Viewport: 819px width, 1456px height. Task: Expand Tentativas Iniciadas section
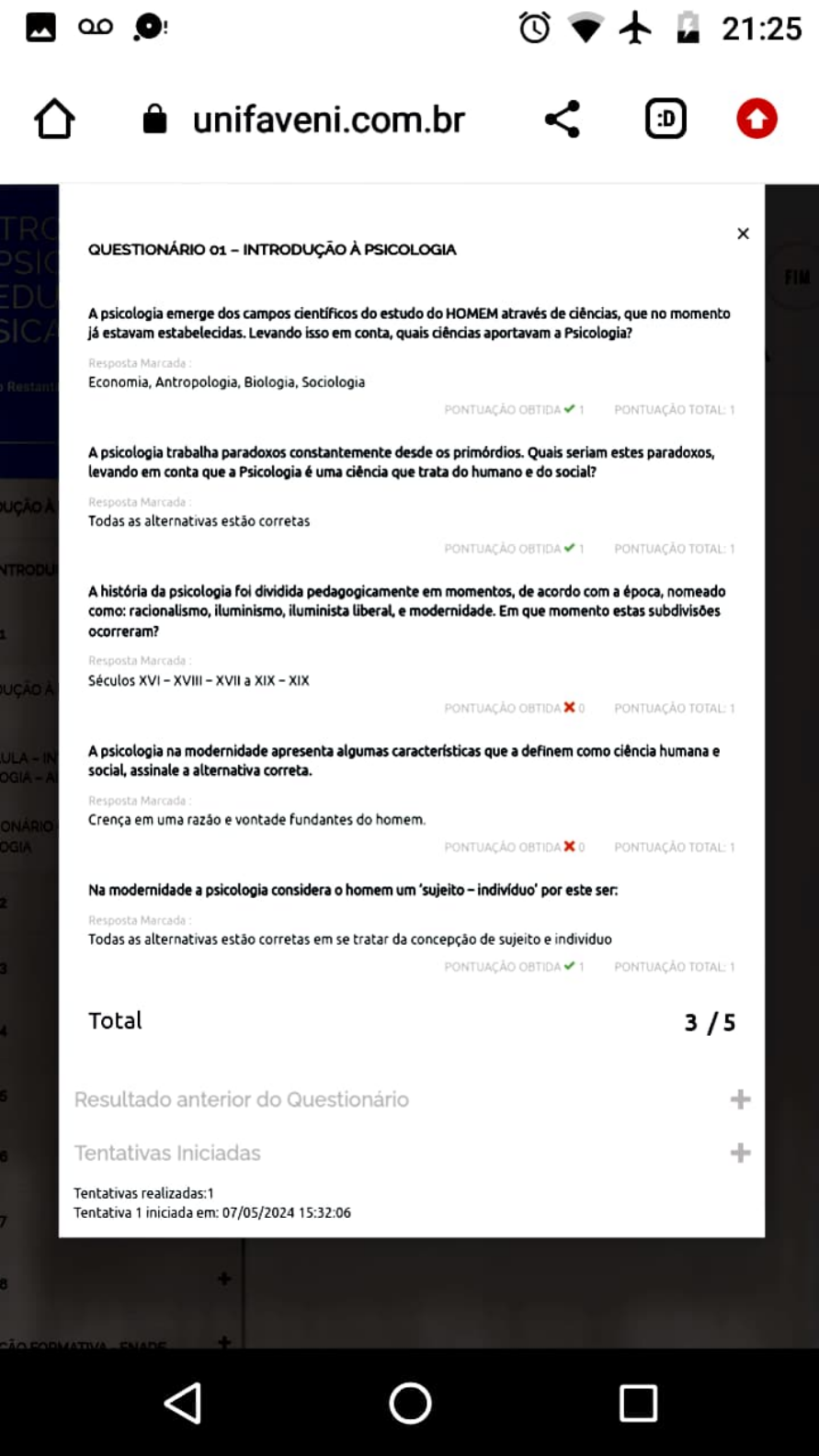(x=740, y=1153)
